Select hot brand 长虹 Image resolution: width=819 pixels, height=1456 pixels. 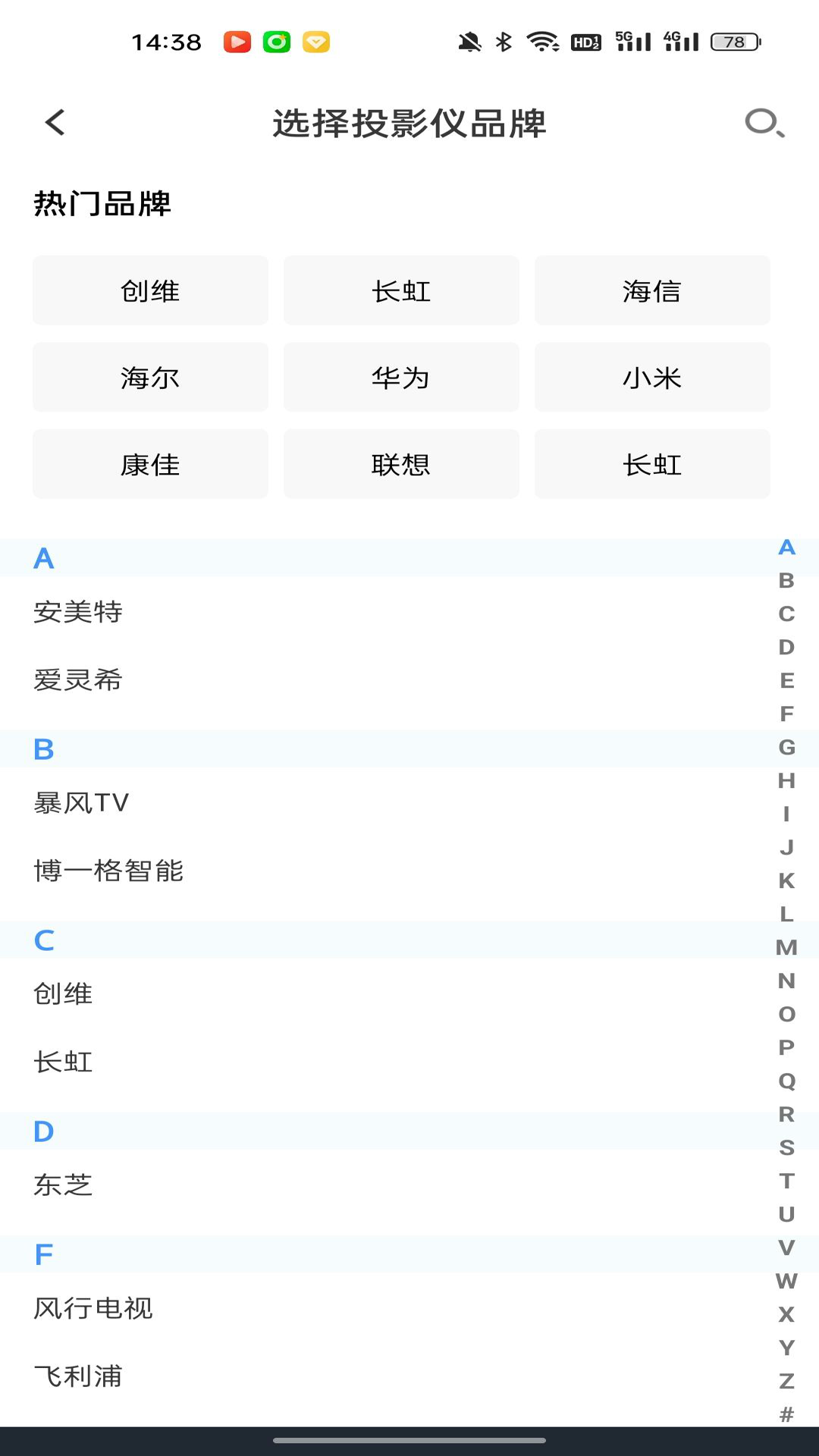coord(401,290)
